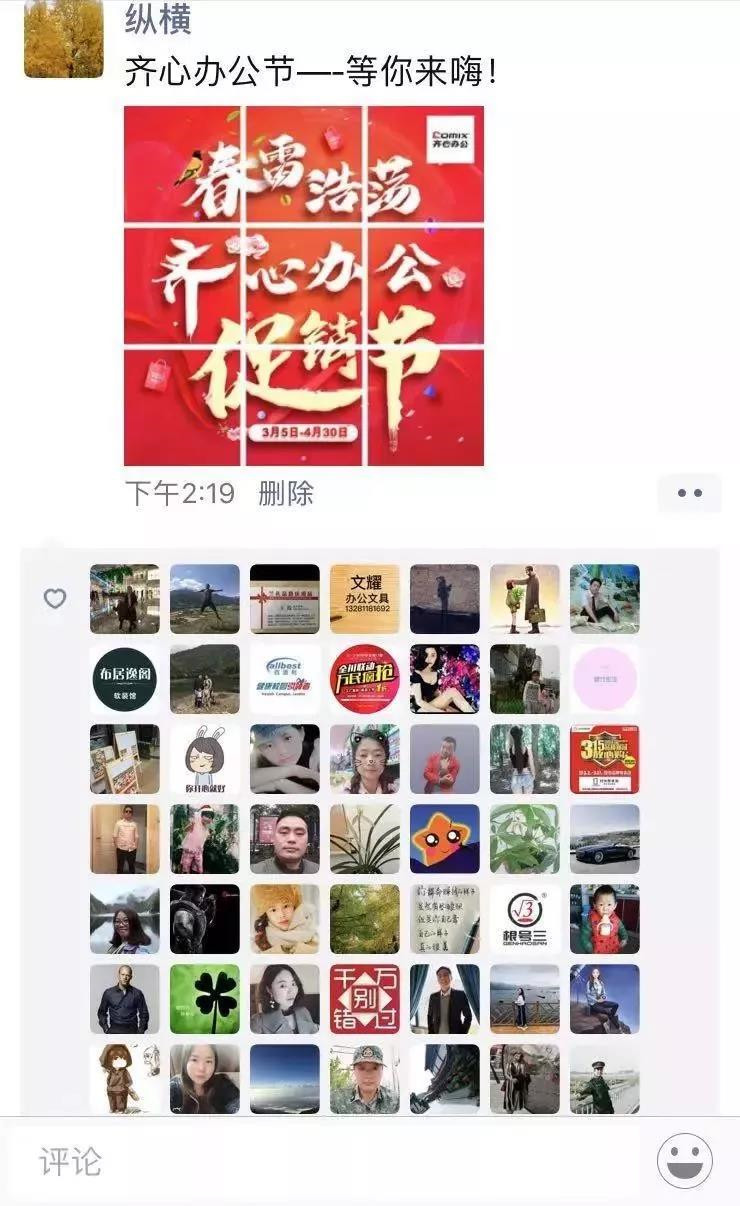Open the rabbit cartoon avatar
The image size is (740, 1206).
204,759
